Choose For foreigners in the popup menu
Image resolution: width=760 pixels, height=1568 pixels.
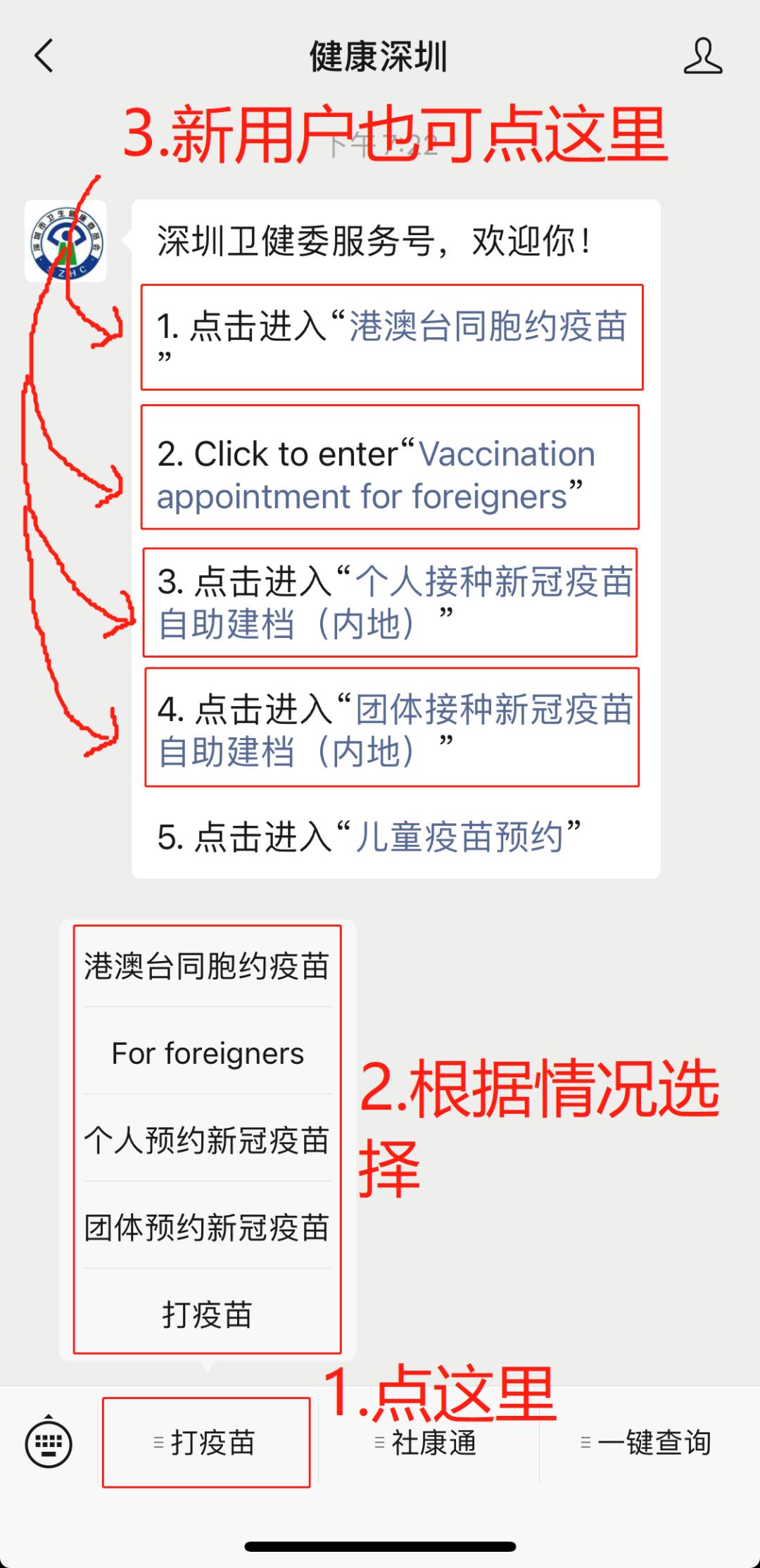(x=207, y=1053)
